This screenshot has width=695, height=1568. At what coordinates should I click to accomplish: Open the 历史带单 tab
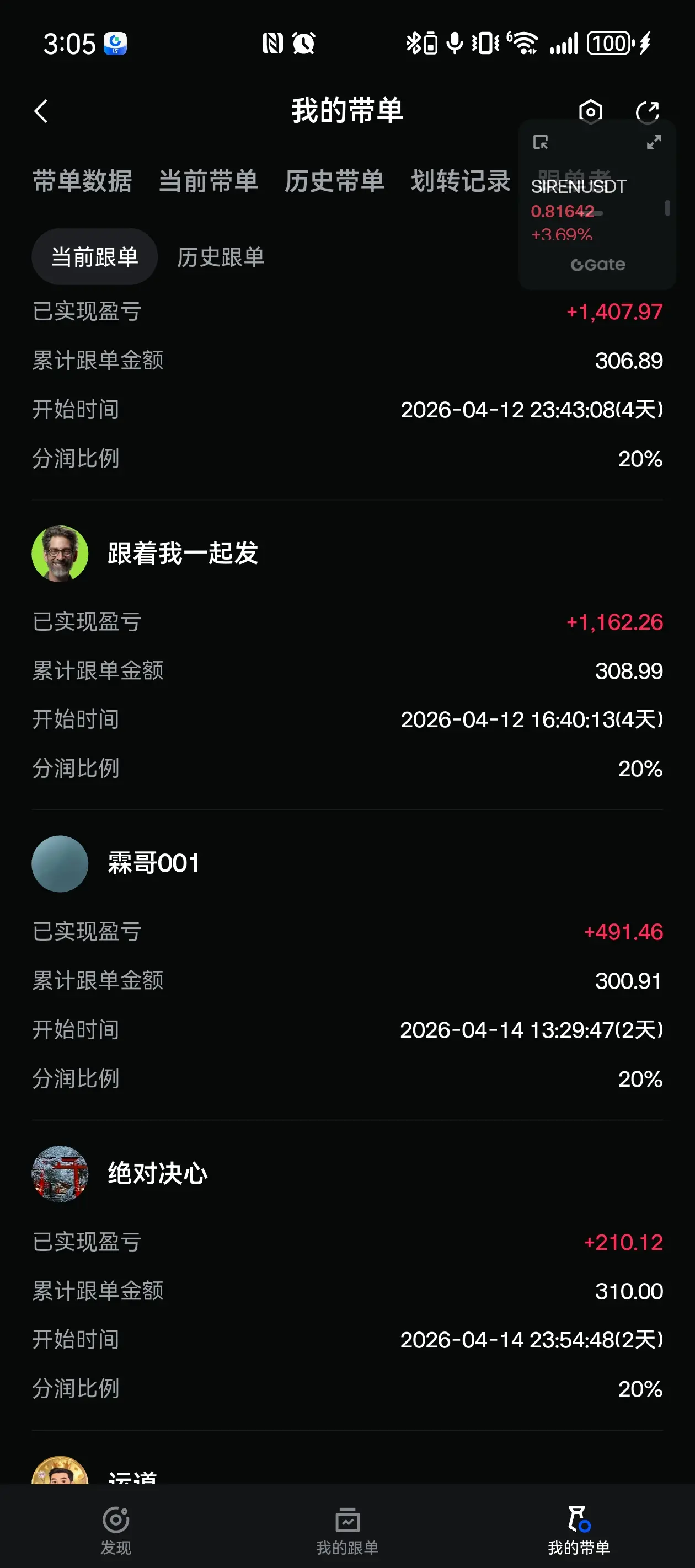[x=334, y=181]
